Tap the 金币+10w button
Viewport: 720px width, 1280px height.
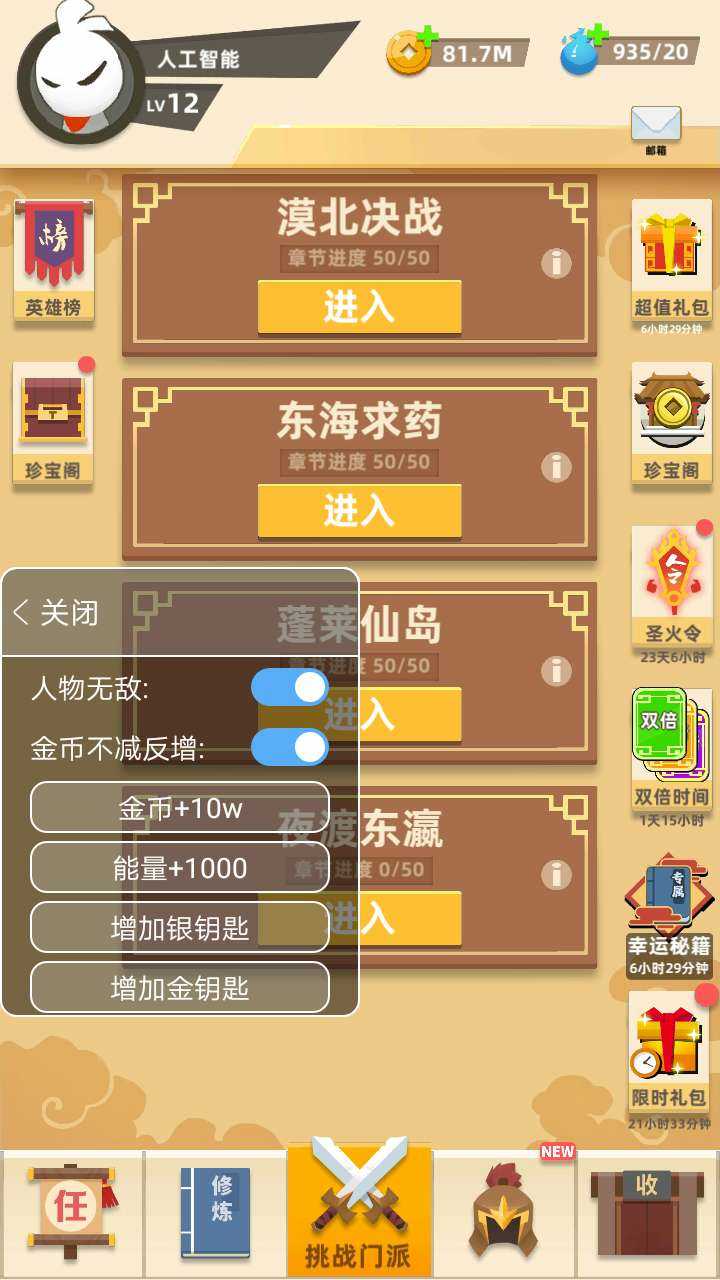pos(180,808)
